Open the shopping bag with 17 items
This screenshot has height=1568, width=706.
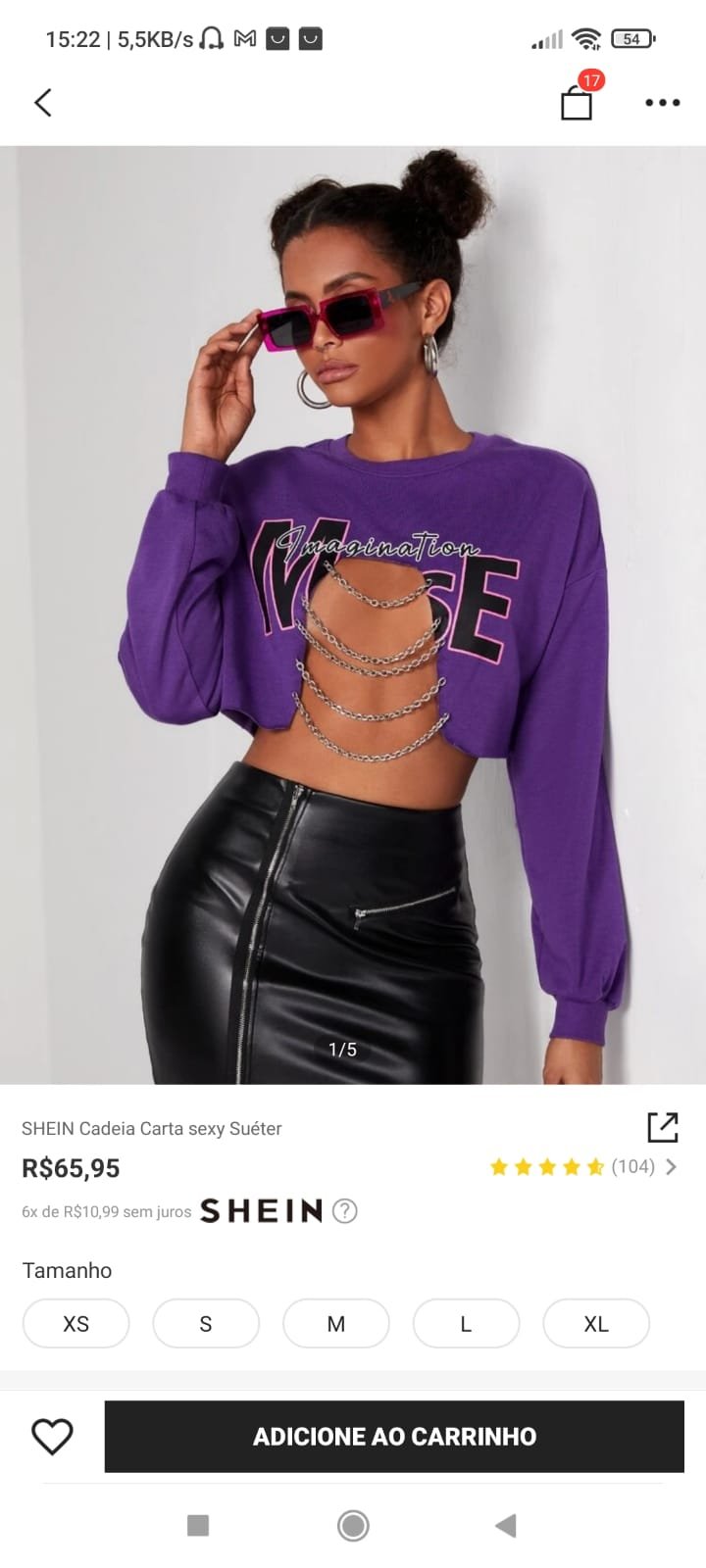pos(577,101)
